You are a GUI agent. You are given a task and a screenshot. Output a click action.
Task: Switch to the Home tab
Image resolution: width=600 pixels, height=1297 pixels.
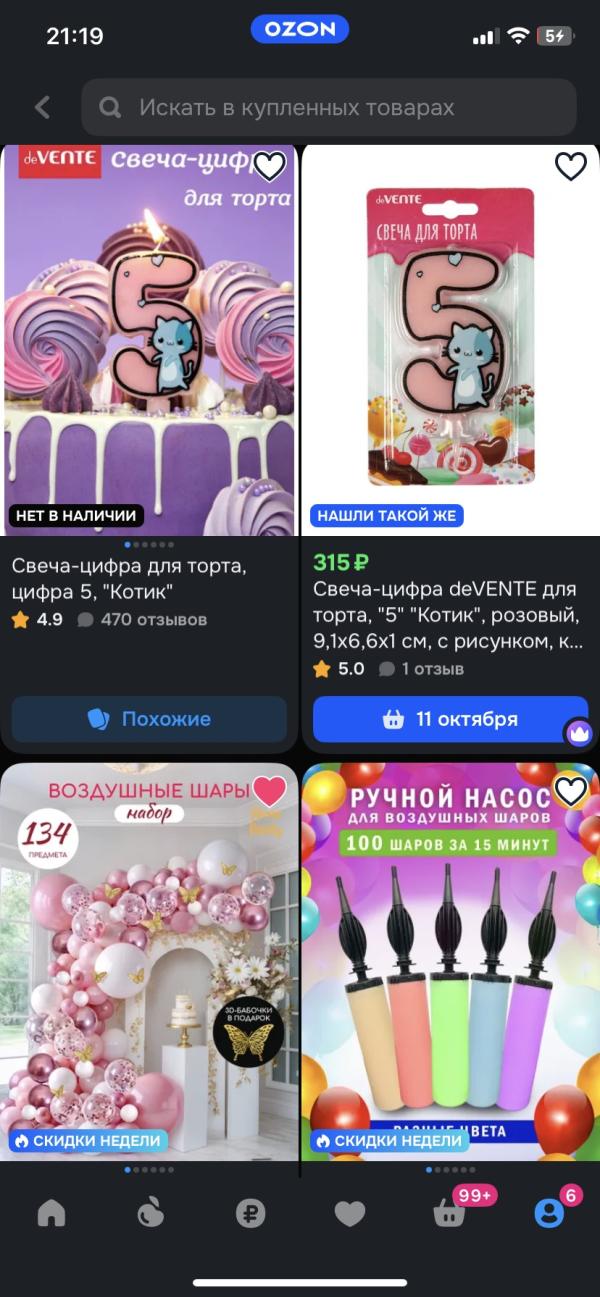[x=51, y=1213]
